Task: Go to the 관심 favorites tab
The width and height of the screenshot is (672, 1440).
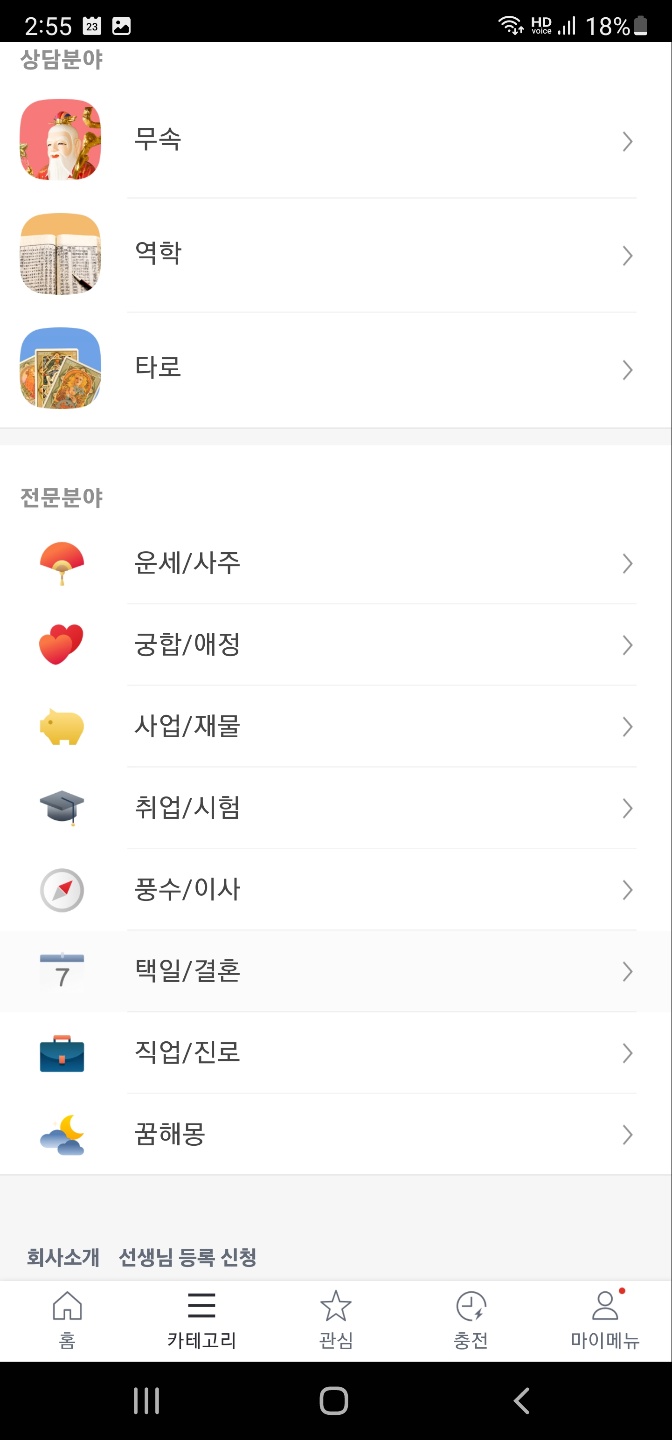Action: pyautogui.click(x=336, y=1320)
